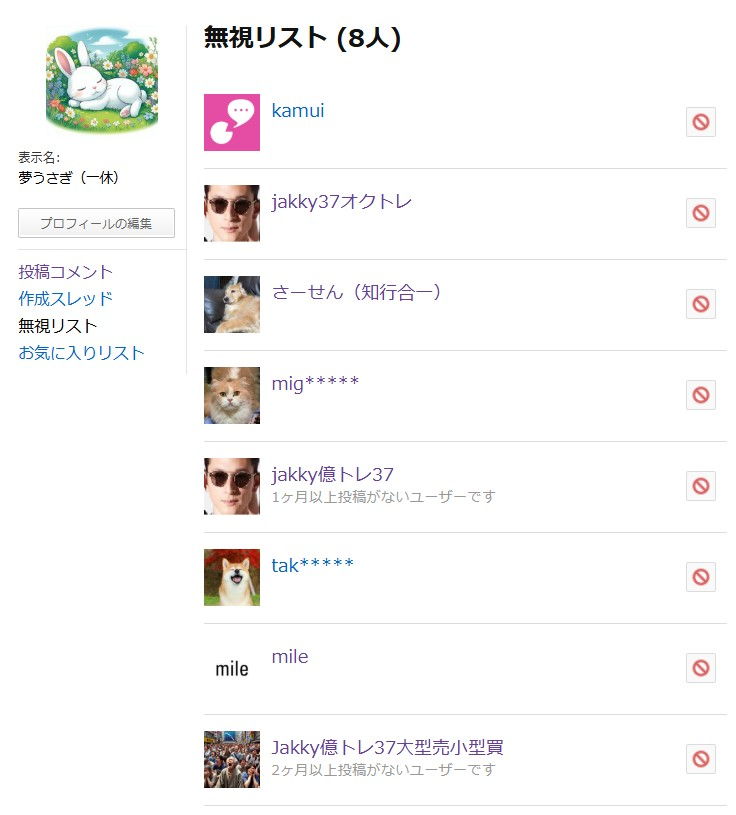Remove tak***** from ignore list
The height and width of the screenshot is (815, 736).
(700, 577)
